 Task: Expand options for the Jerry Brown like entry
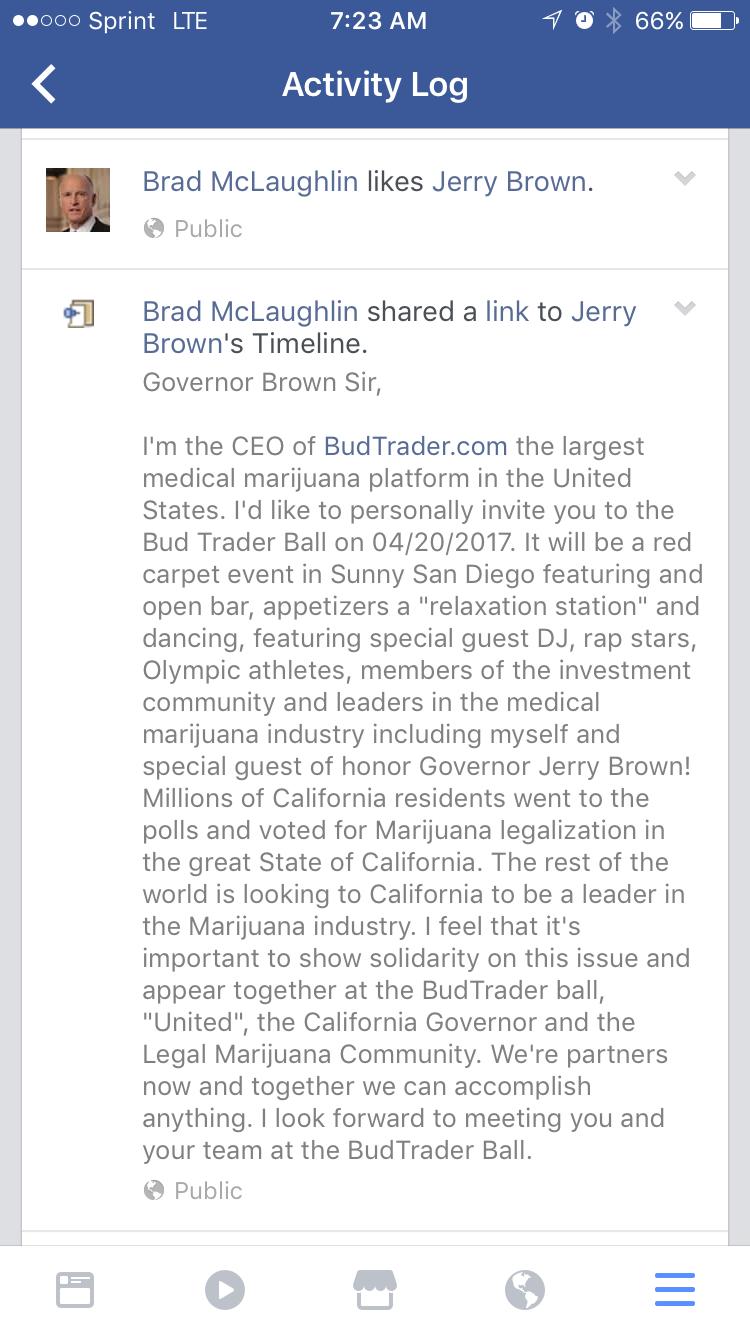click(x=684, y=180)
